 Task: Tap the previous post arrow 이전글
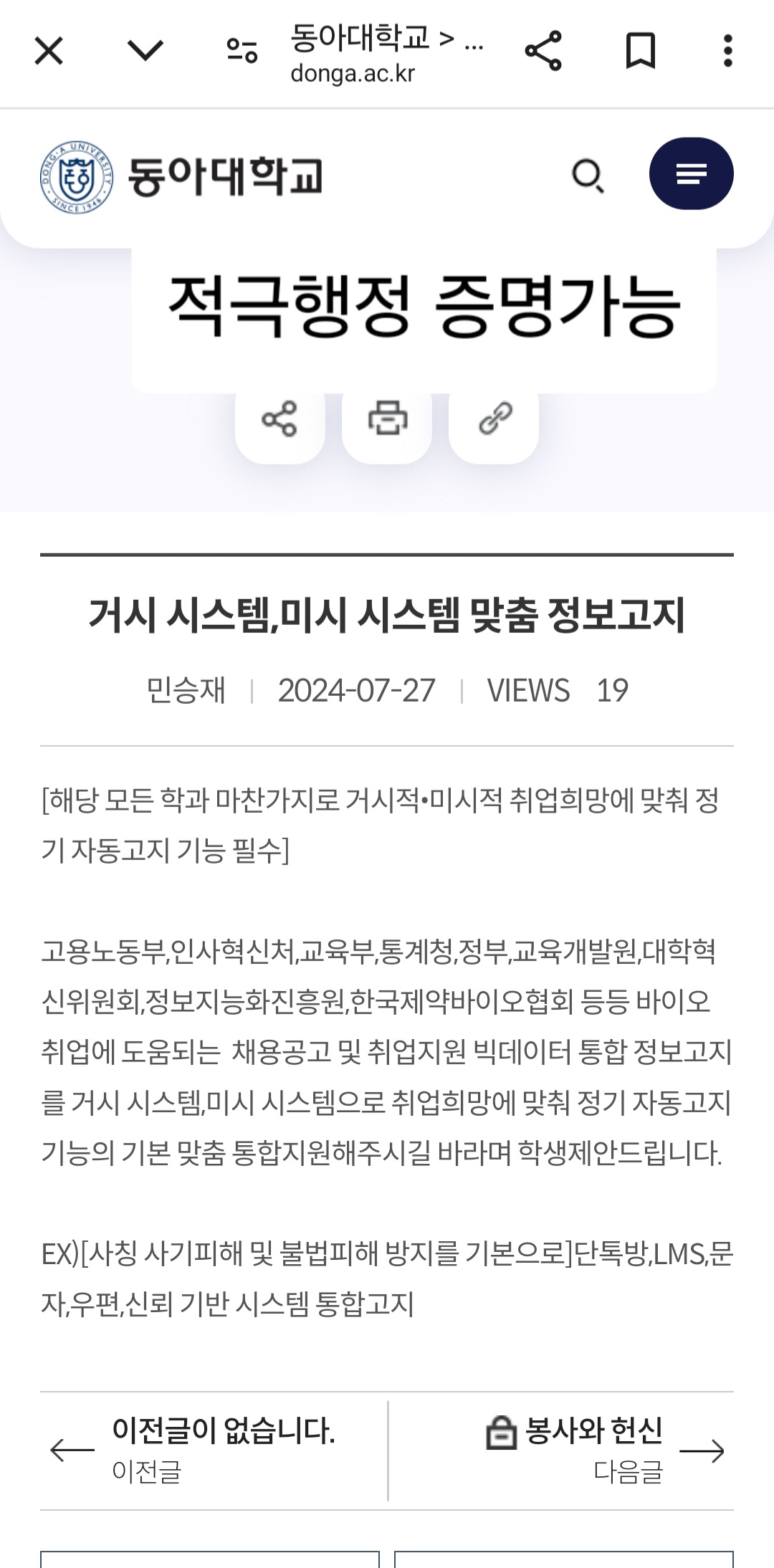[72, 1450]
